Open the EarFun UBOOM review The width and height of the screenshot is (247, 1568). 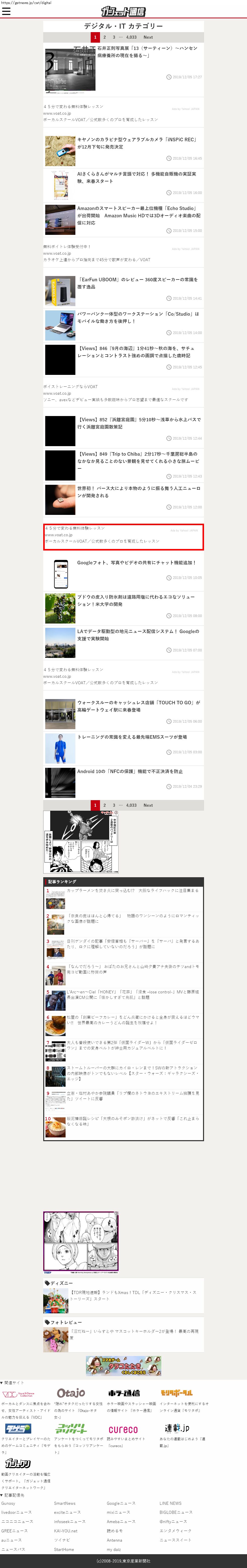(x=137, y=283)
